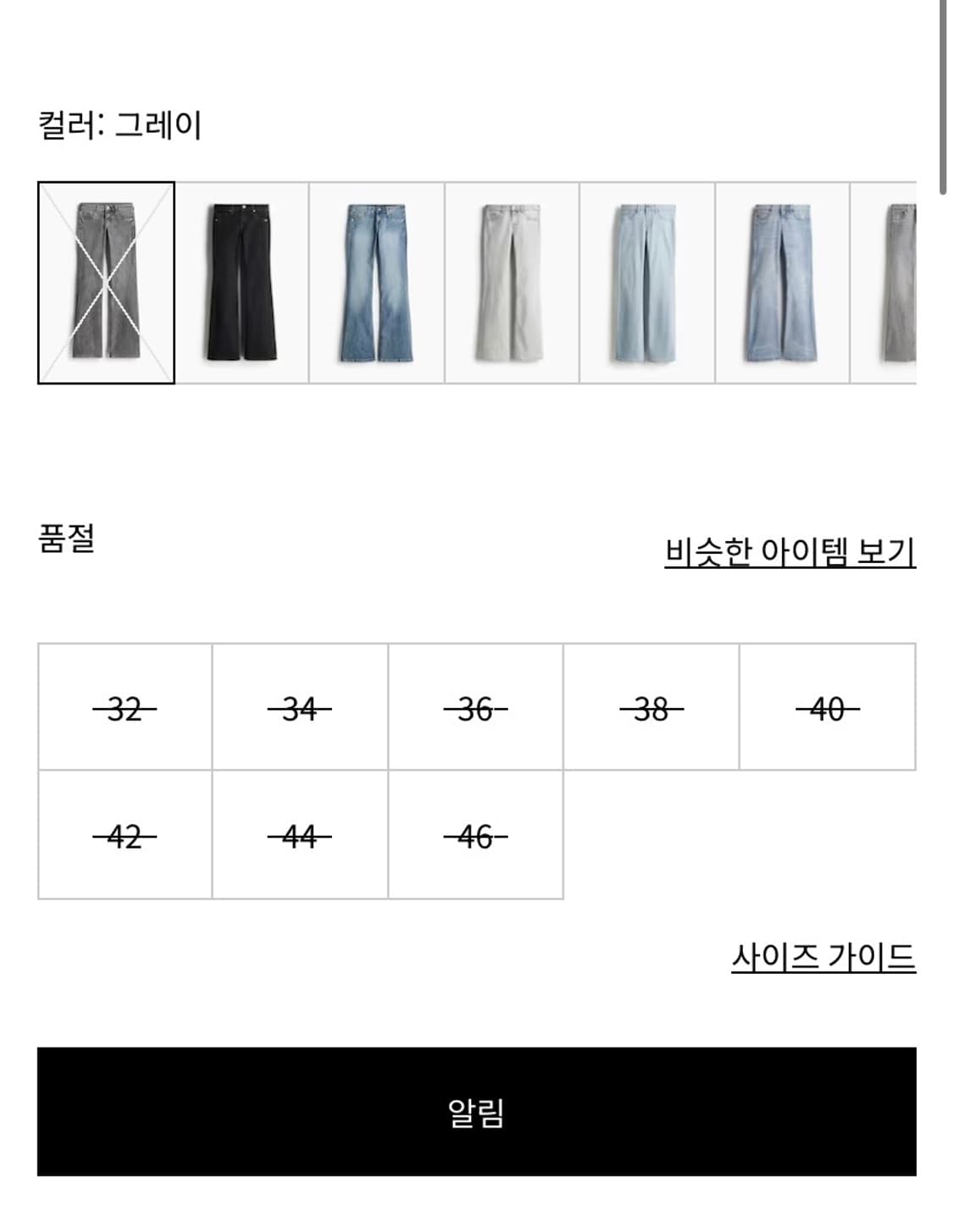View the currently selected gray jeans swatch

point(105,281)
